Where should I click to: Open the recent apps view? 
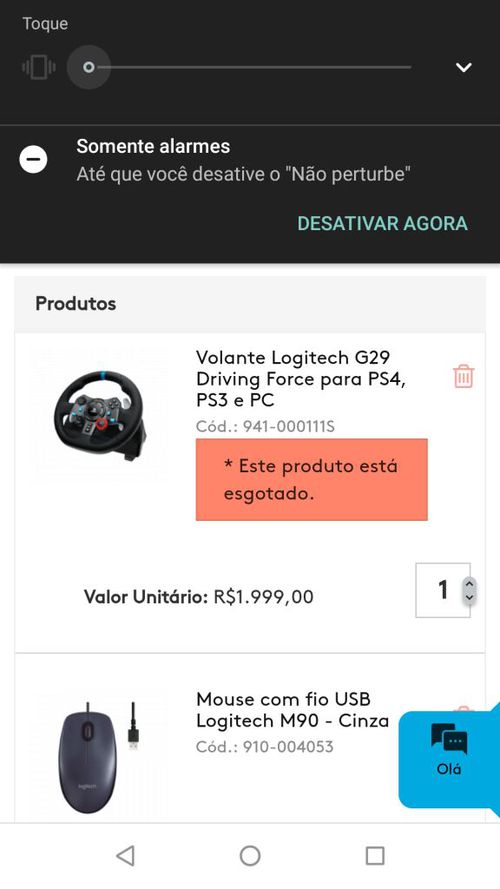click(375, 856)
